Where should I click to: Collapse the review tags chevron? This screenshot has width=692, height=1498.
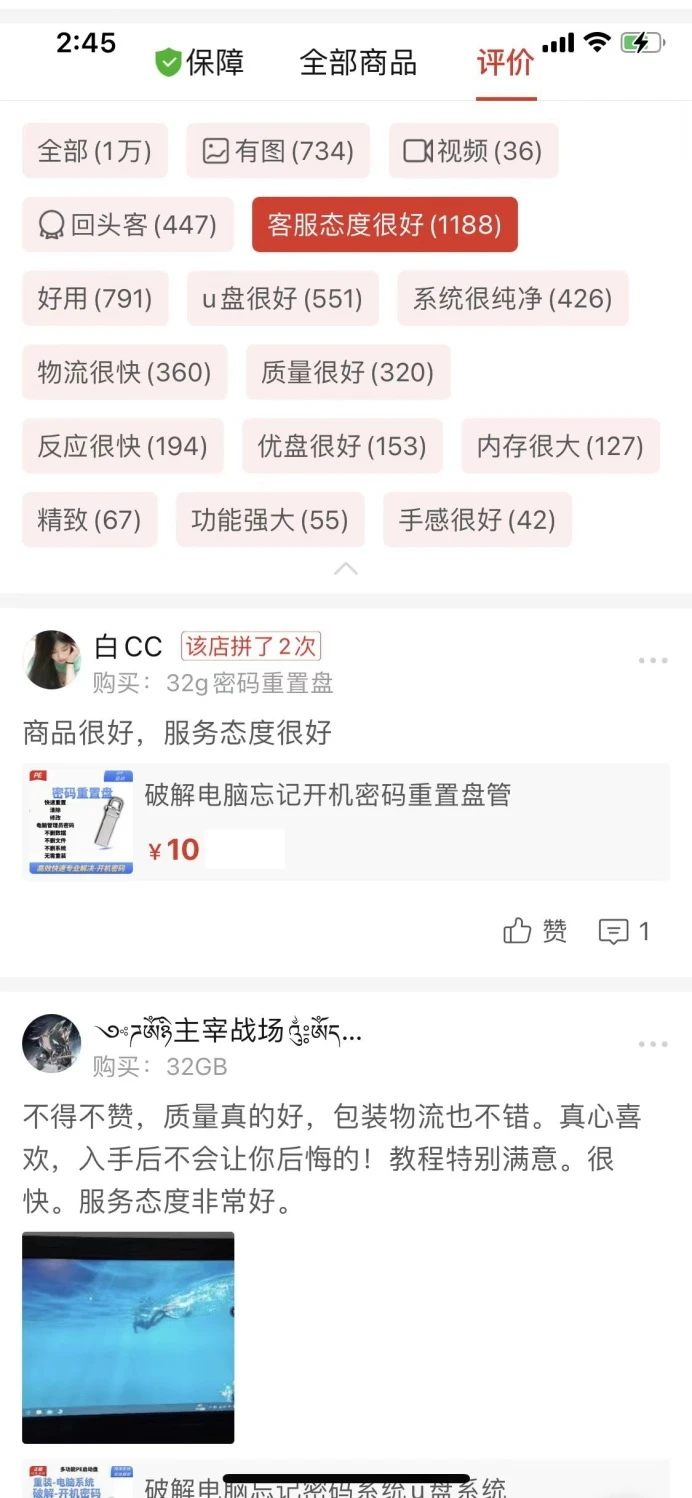(346, 568)
